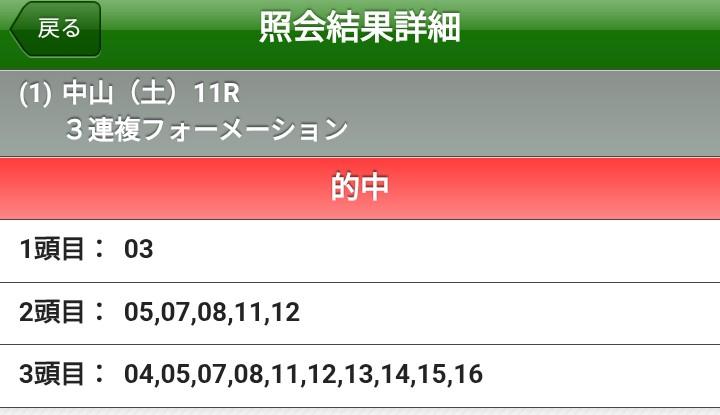Screen dimensions: 720x415
Task: Tap the 戻る back button
Action: tap(55, 30)
